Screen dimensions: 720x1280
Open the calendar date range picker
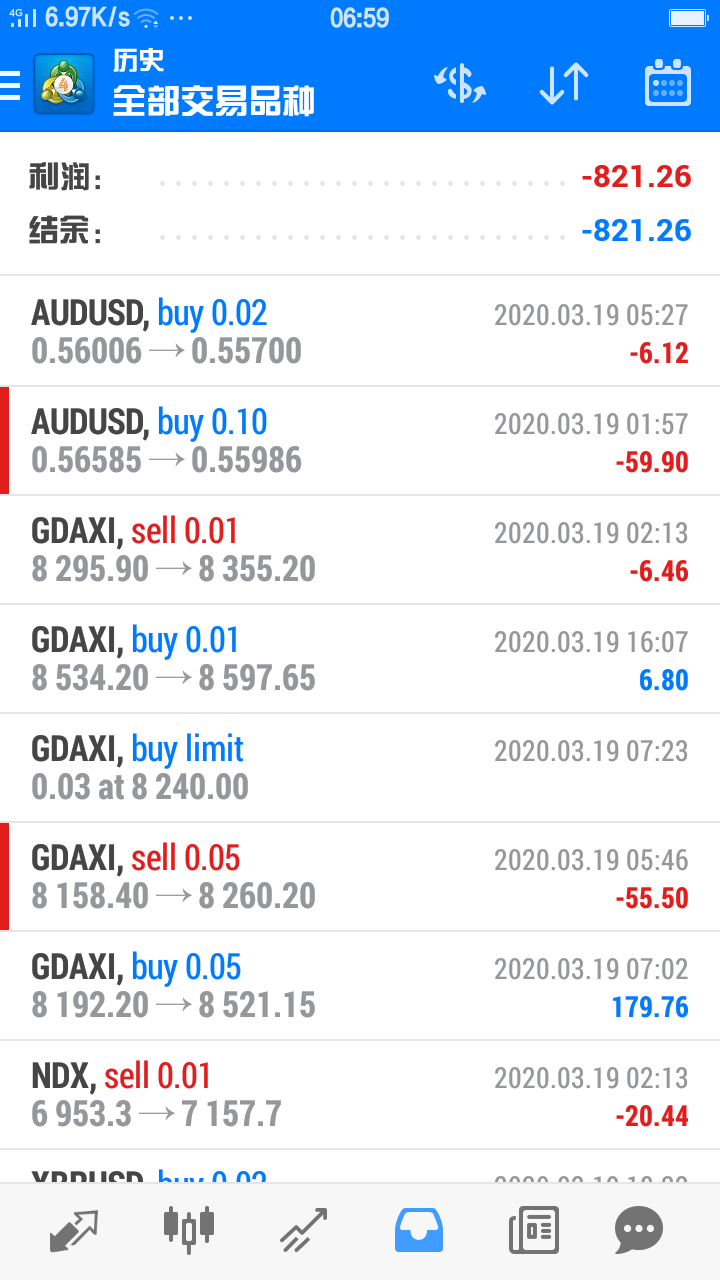click(667, 84)
